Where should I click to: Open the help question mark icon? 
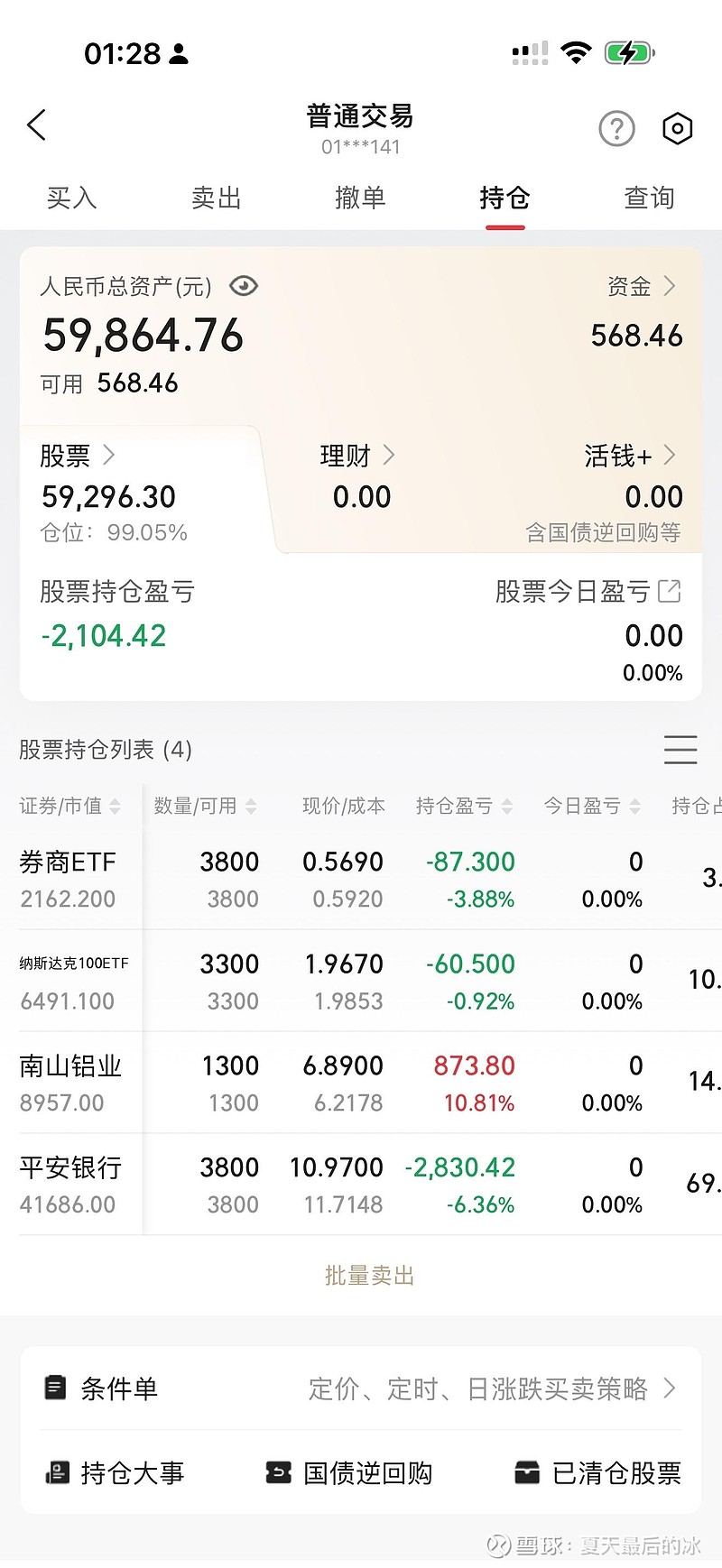point(617,129)
